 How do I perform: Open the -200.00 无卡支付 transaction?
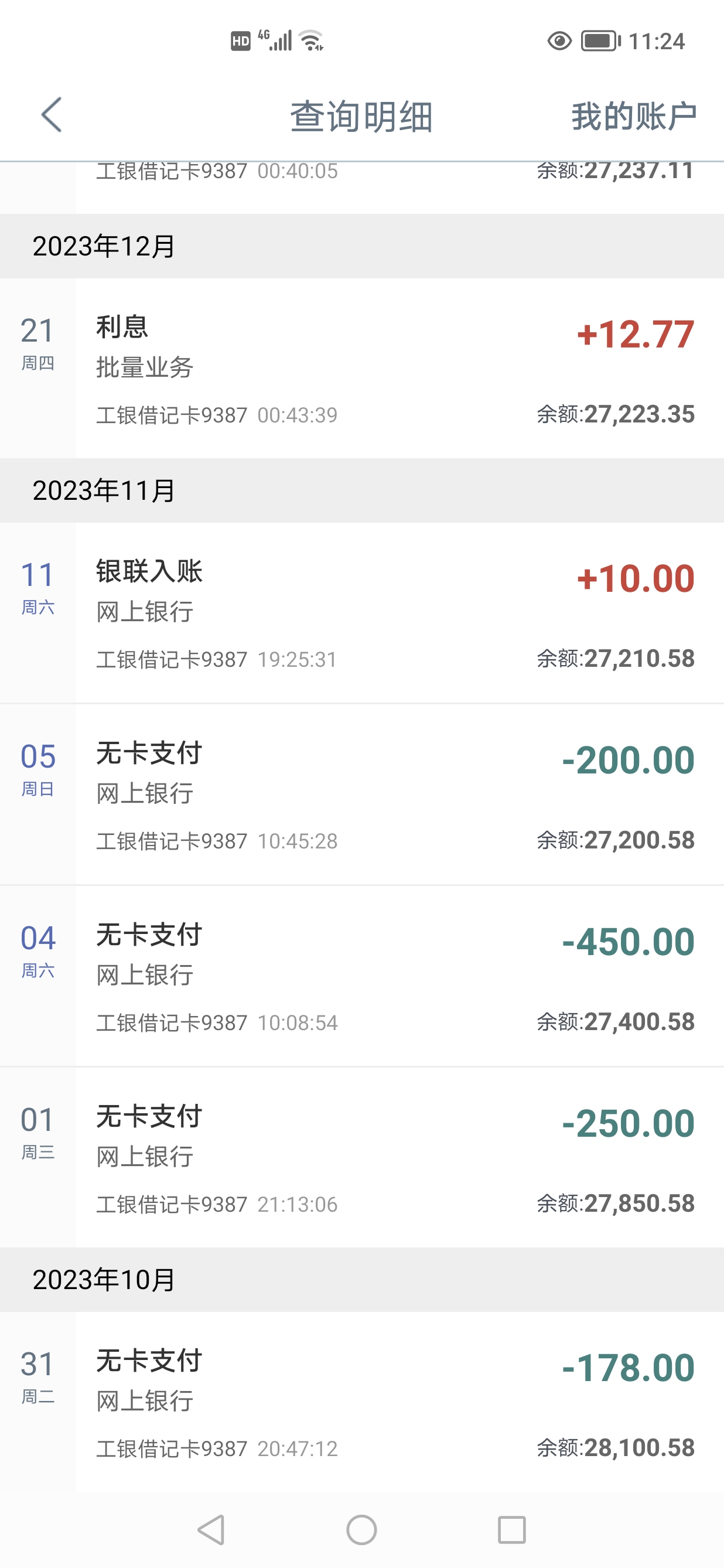point(395,794)
